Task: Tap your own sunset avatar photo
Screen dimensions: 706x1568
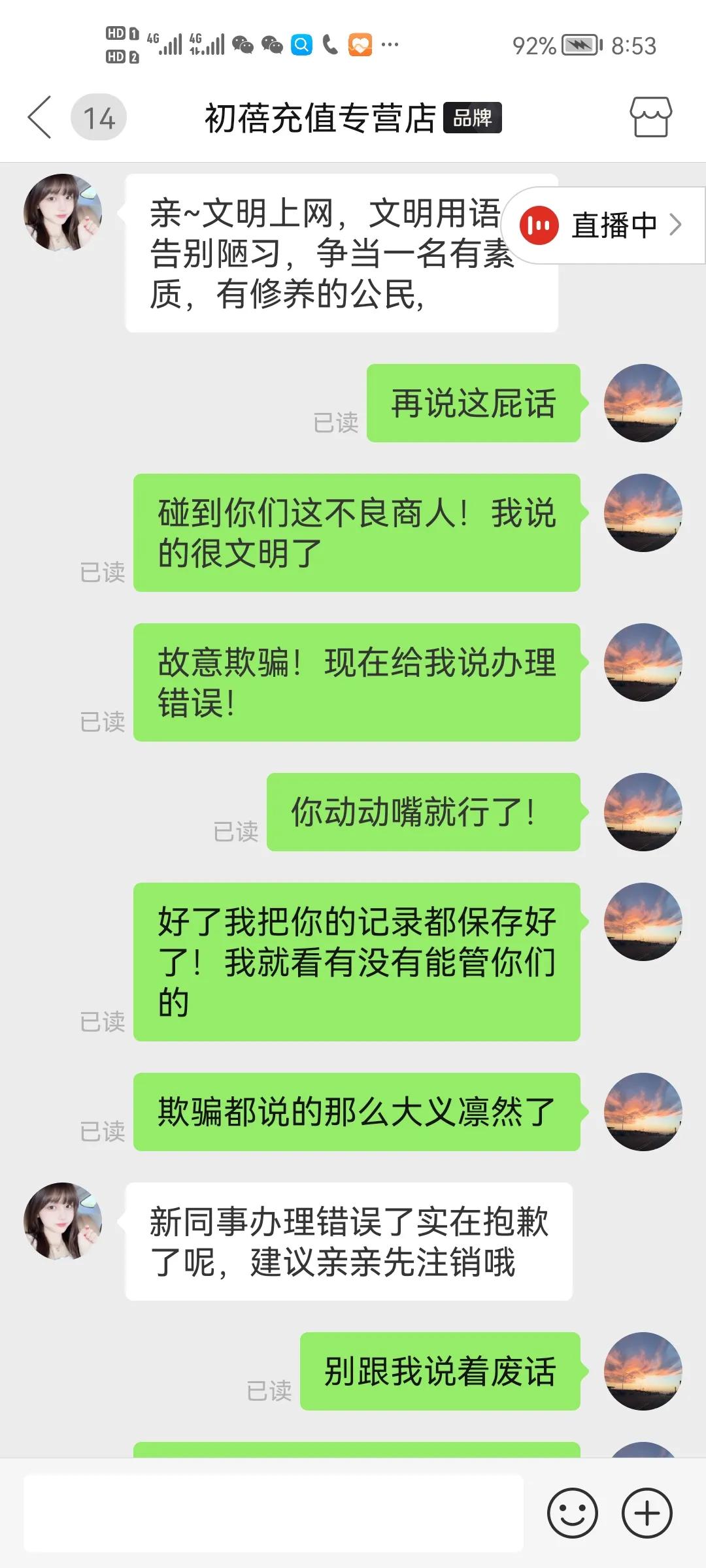Action: (643, 403)
